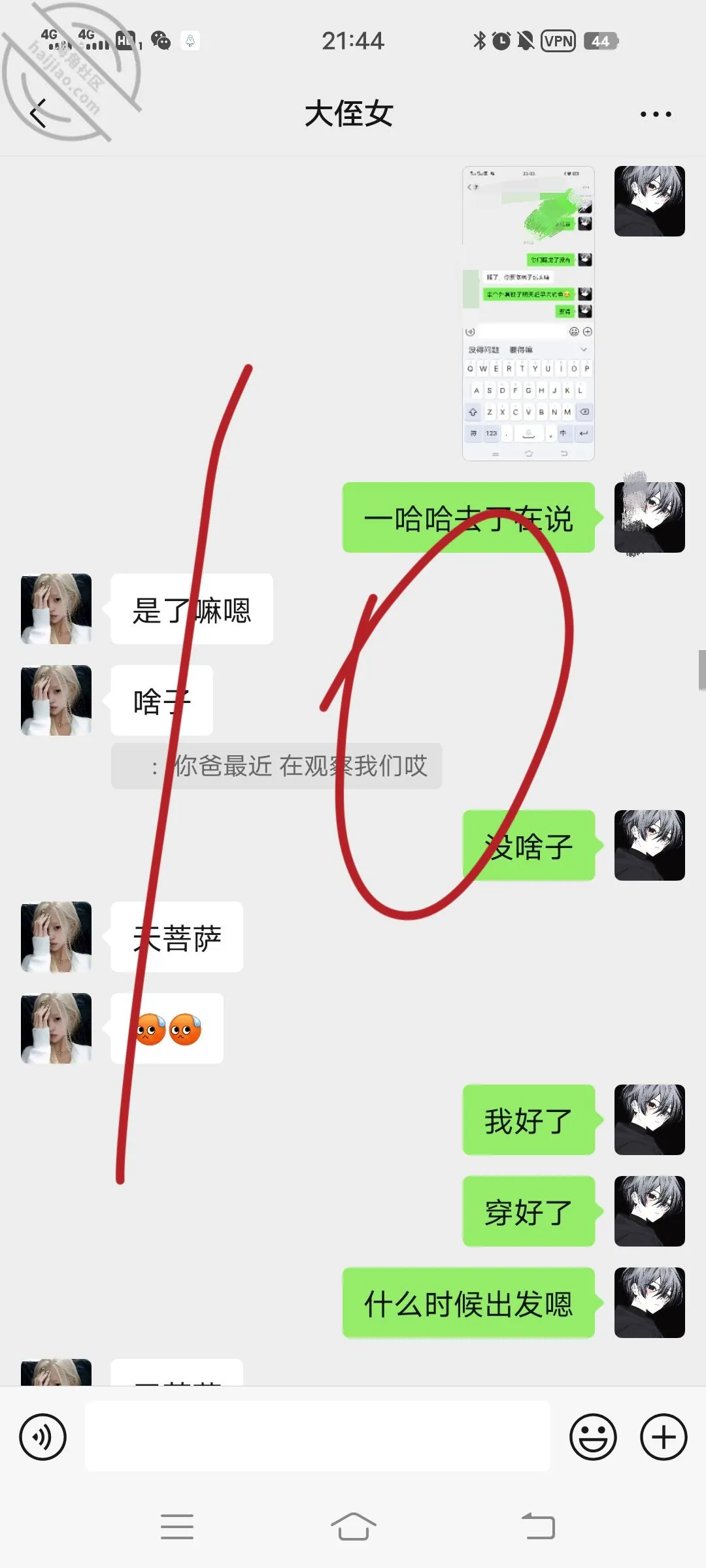
Task: Open contact avatar beside 是了嘛嗯 message
Action: click(x=56, y=609)
